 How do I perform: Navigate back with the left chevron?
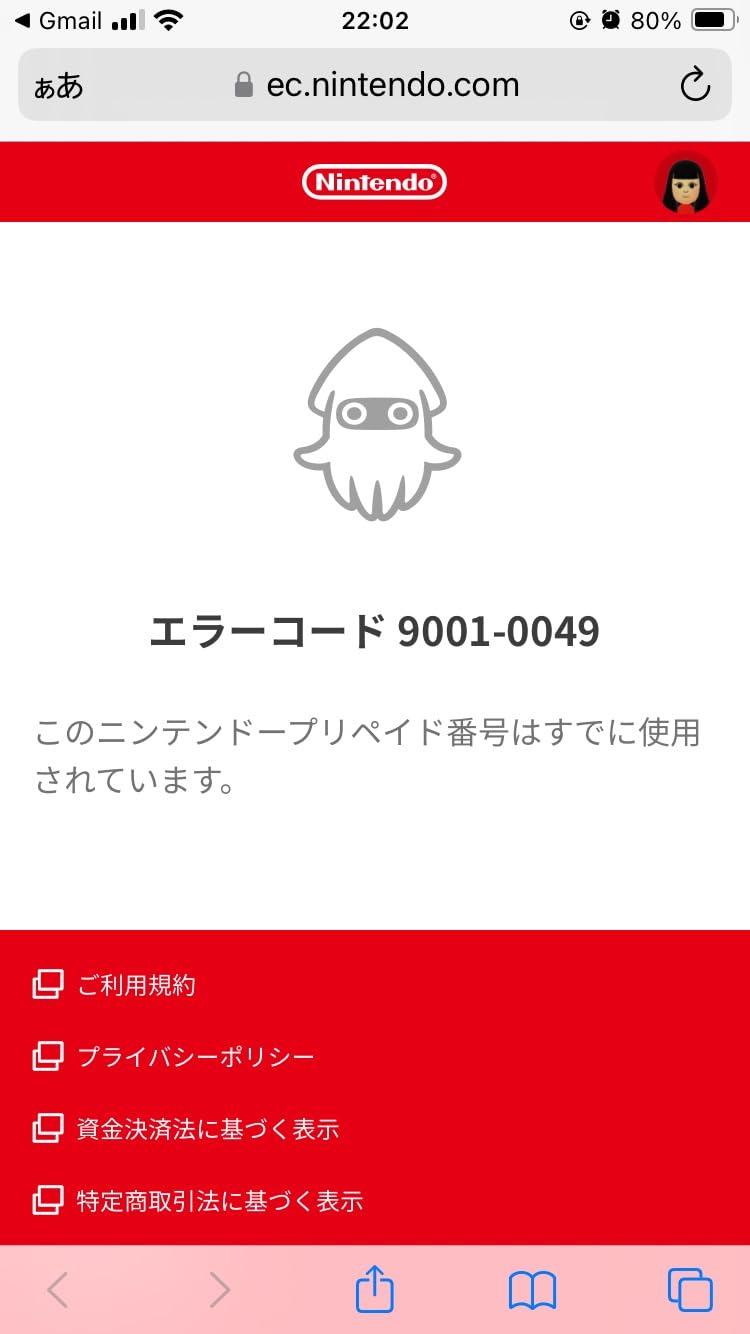57,1290
